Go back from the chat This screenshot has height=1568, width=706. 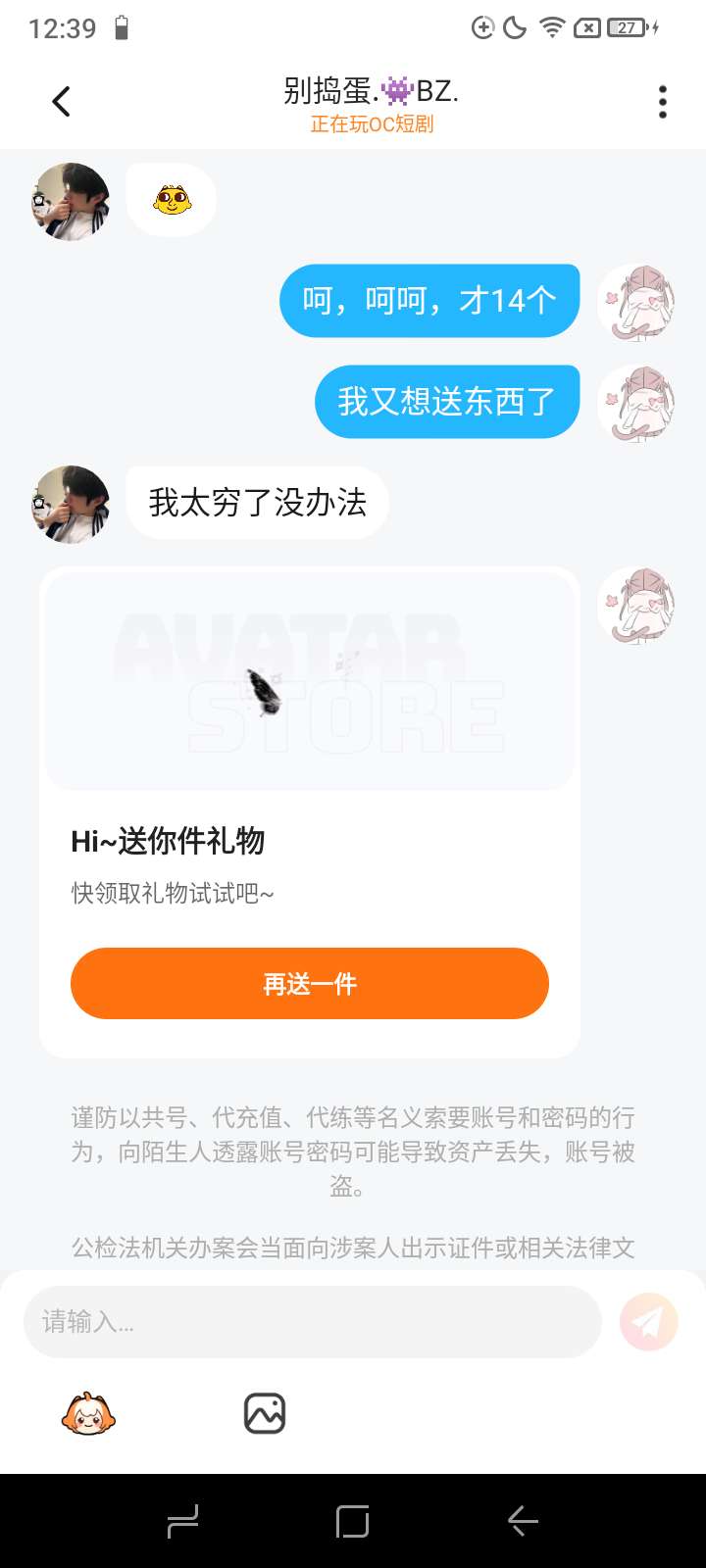(x=61, y=101)
